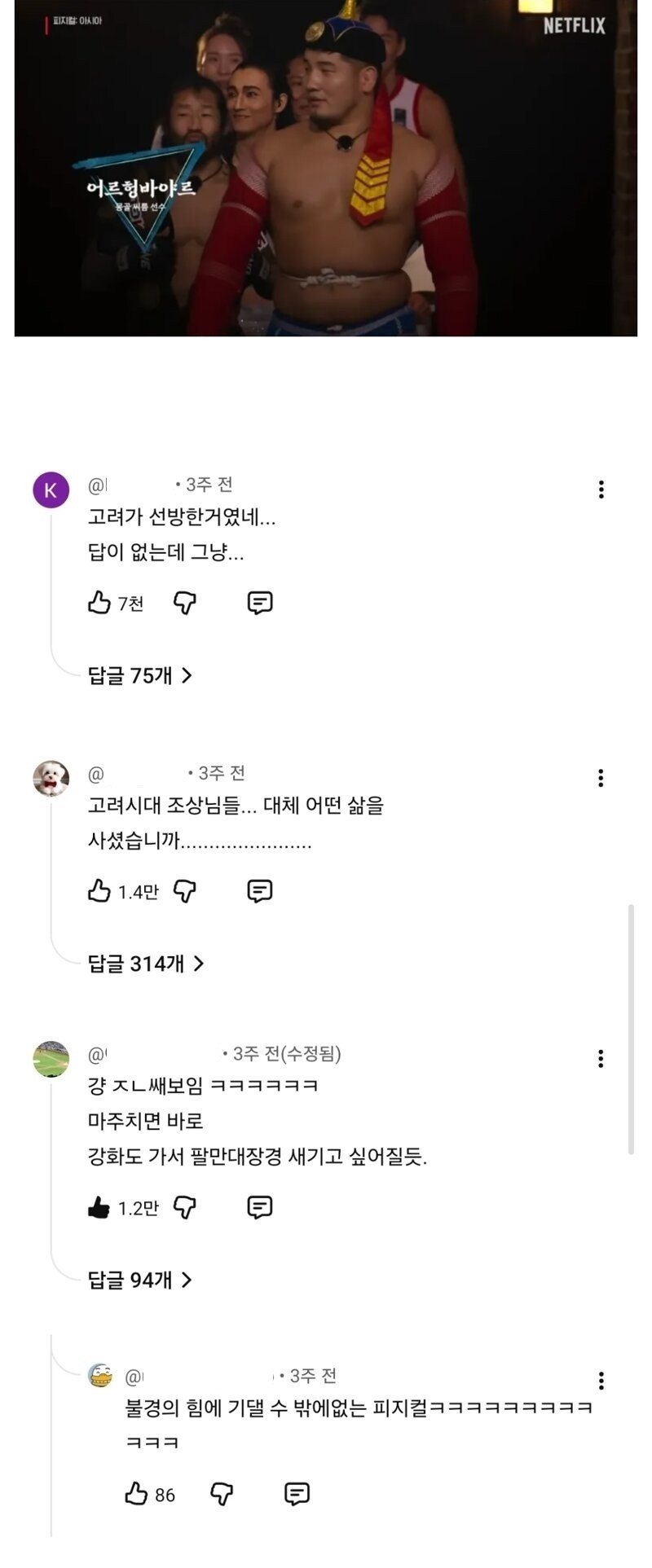
Task: Open overflow menu for '고려가 선방한거였네' comment
Action: (x=601, y=490)
